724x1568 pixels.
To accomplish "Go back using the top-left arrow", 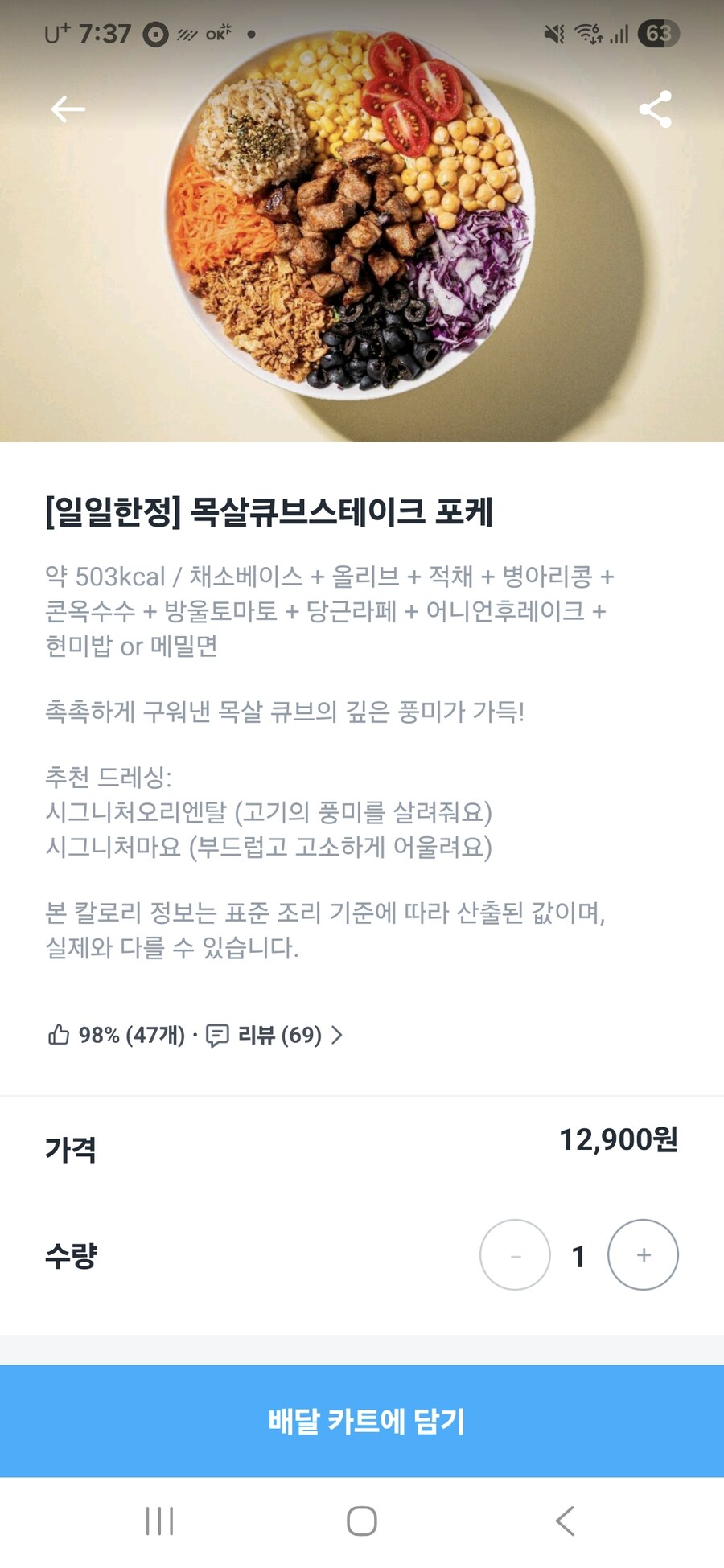I will [x=68, y=109].
